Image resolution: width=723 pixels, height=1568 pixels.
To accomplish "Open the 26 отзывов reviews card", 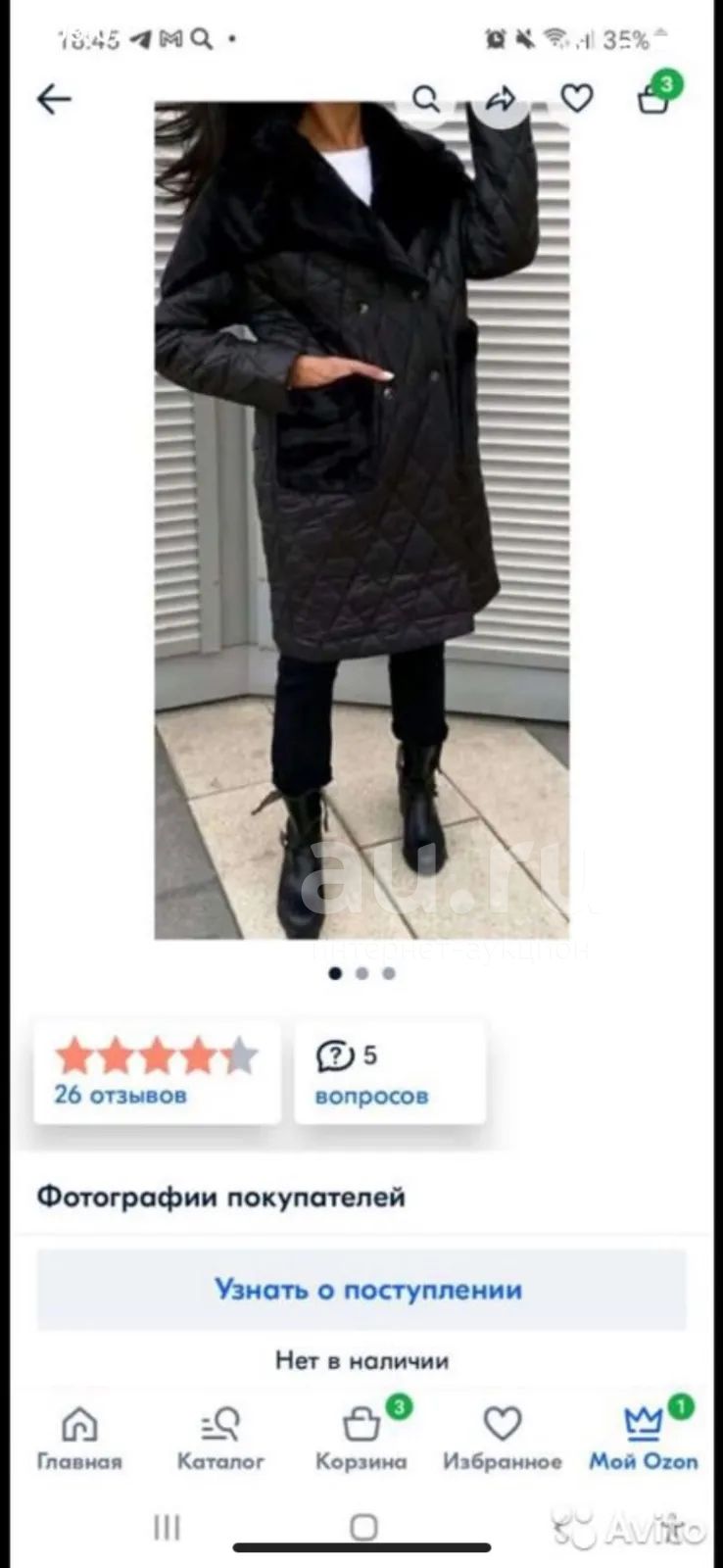I will pyautogui.click(x=157, y=1072).
